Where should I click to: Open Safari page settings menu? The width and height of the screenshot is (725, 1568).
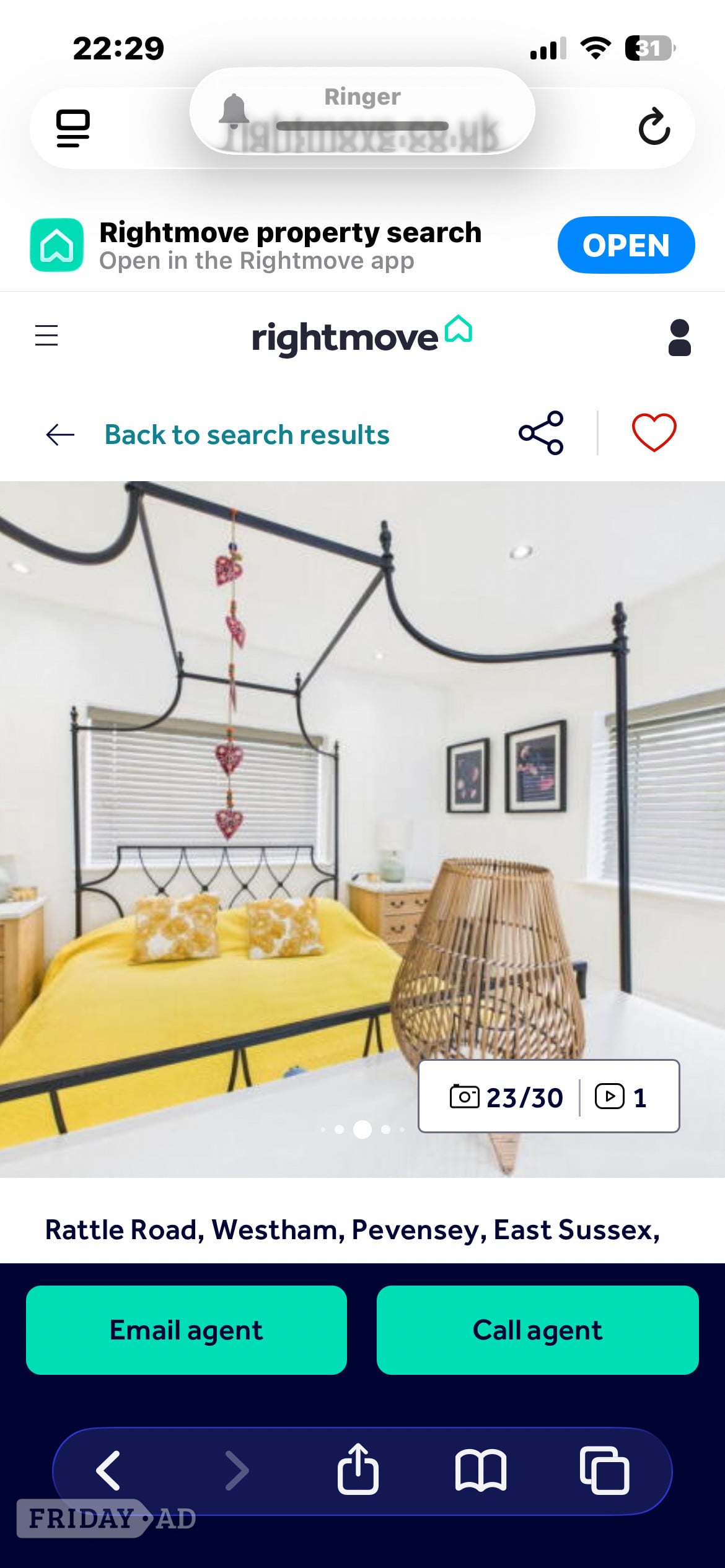point(73,128)
